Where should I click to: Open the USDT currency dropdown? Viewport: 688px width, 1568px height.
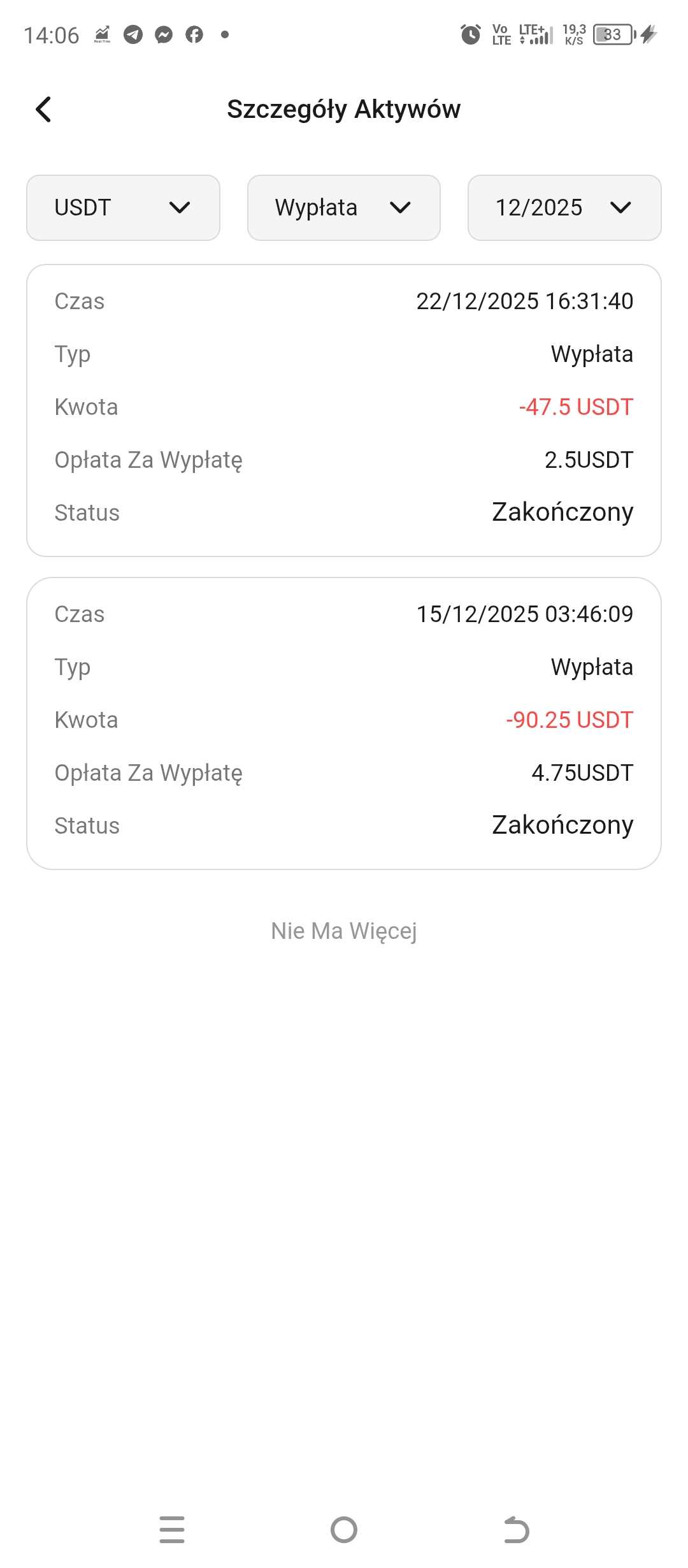click(x=123, y=208)
